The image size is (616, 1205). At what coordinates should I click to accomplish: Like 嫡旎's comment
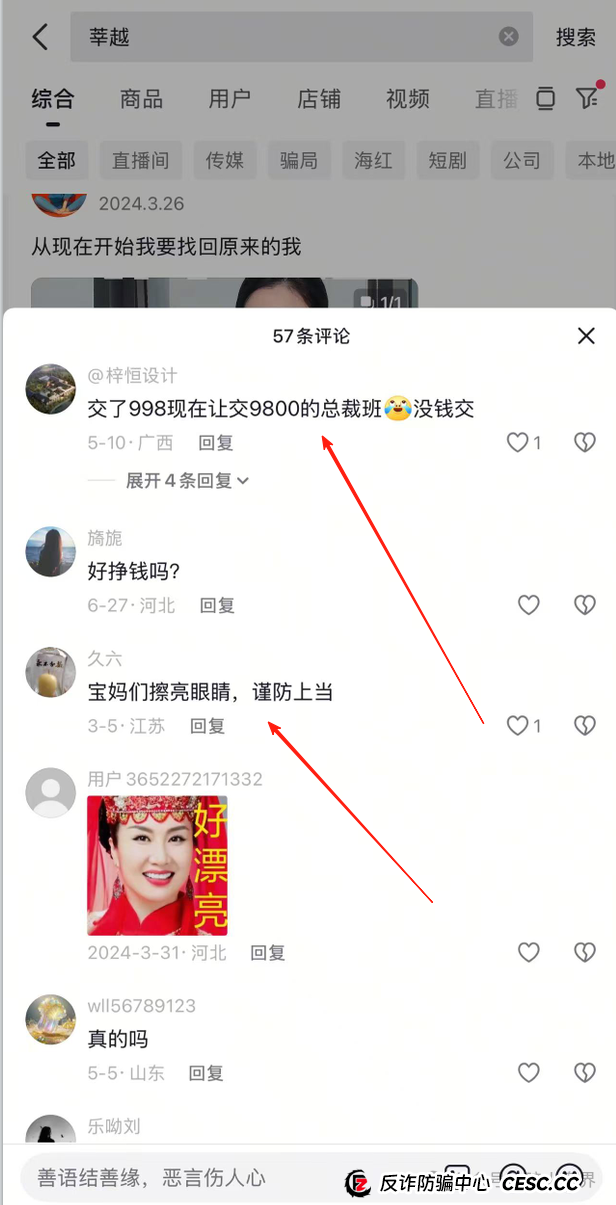tap(528, 605)
